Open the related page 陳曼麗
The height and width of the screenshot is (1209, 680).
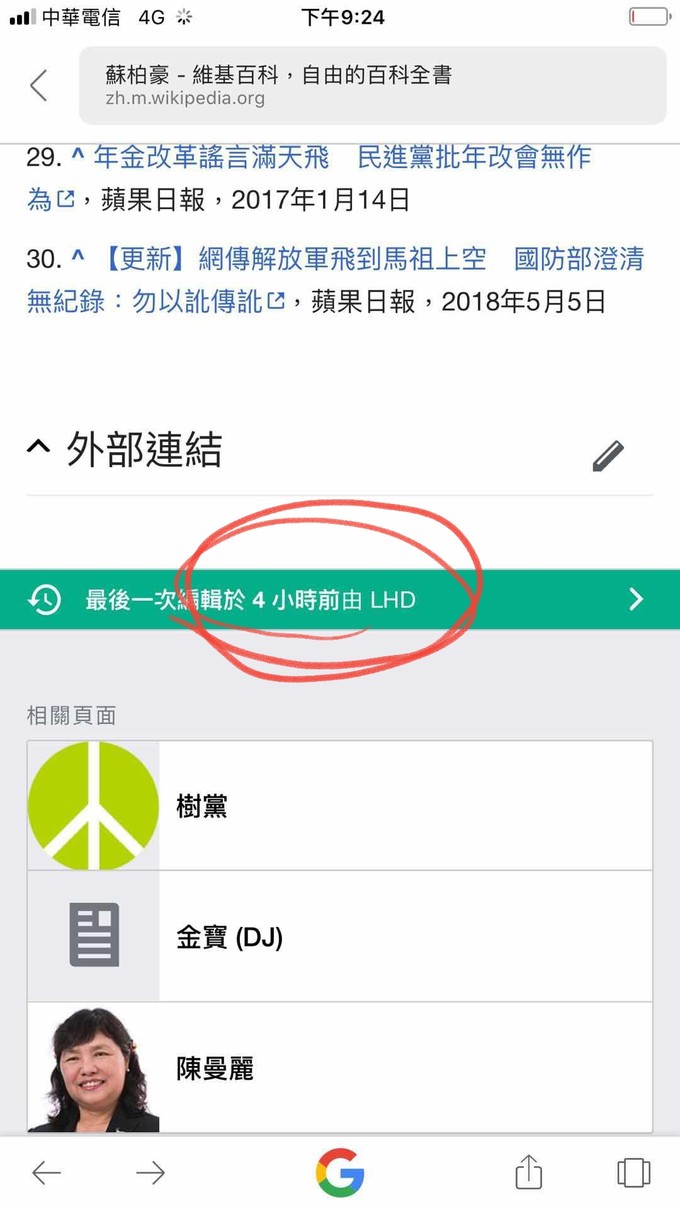point(340,1068)
